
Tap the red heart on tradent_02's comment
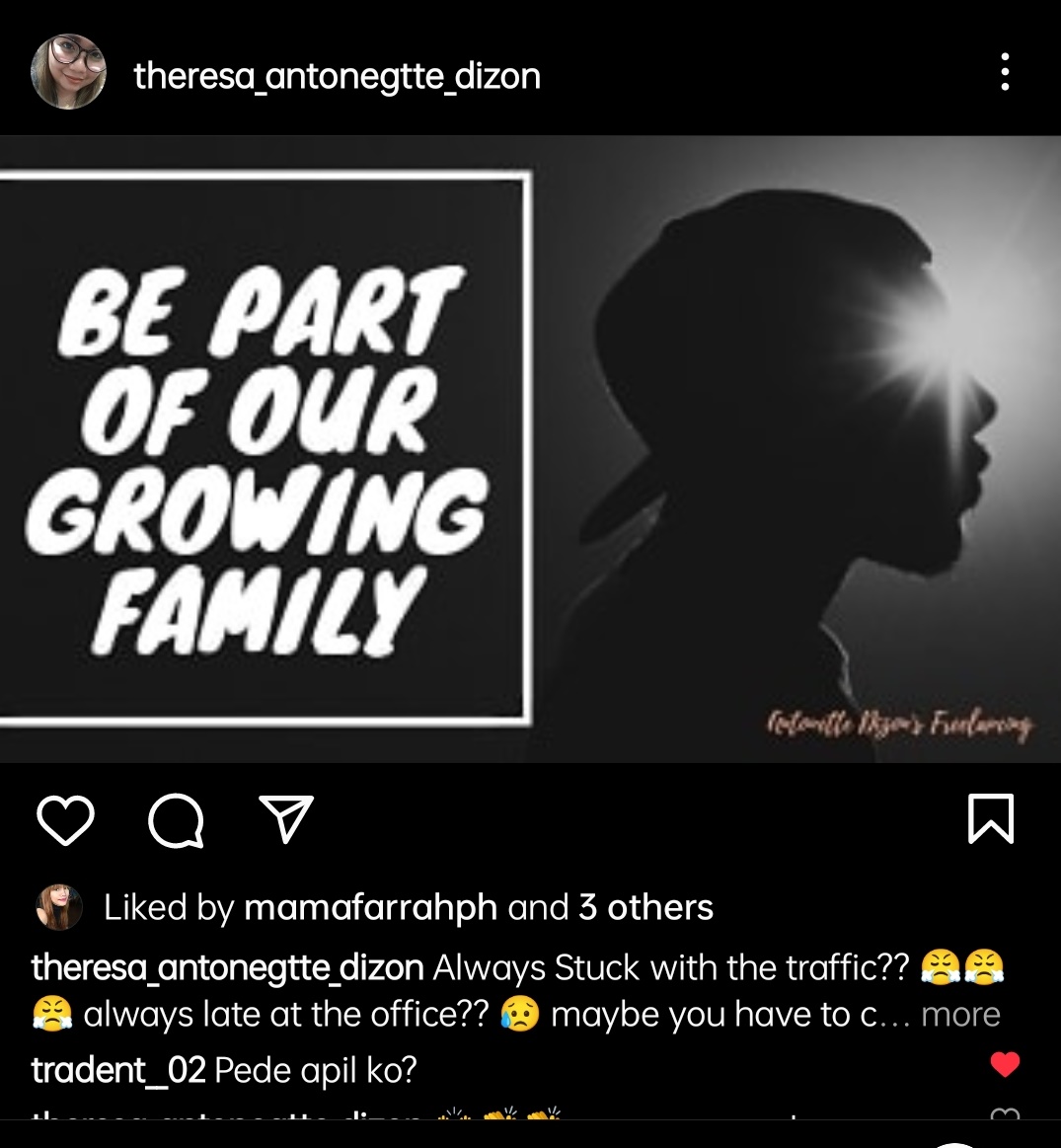pos(1005,1064)
